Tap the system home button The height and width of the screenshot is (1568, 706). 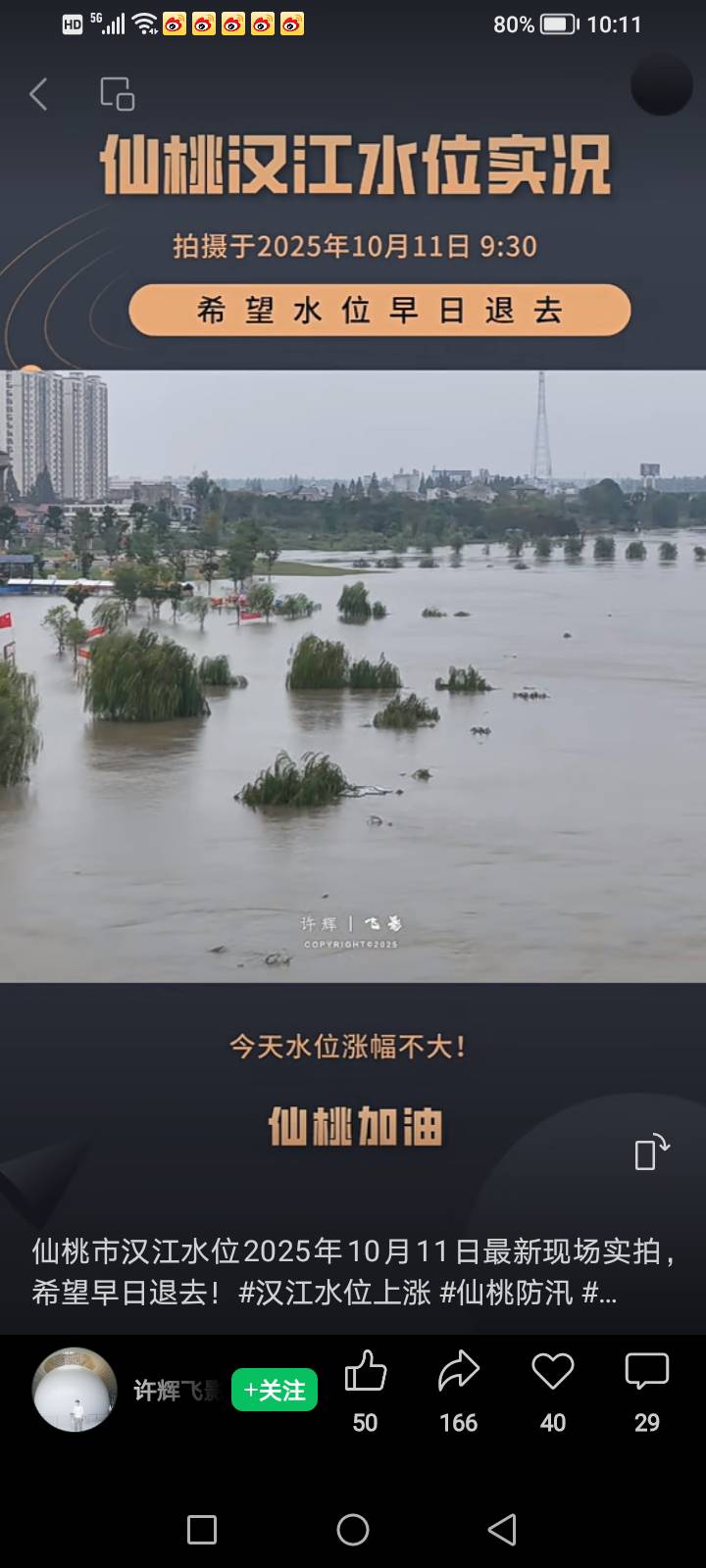[x=353, y=1530]
